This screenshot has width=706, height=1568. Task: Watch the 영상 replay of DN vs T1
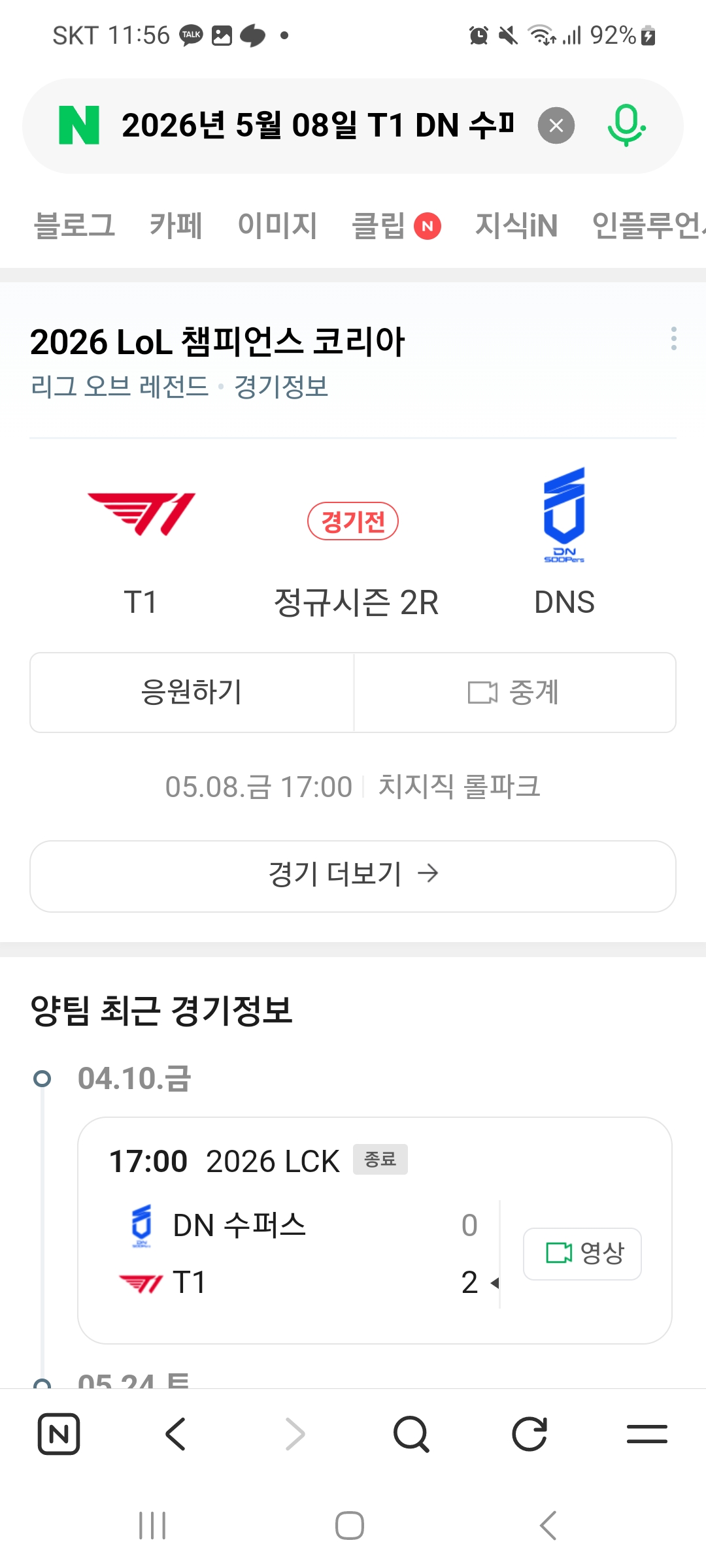pyautogui.click(x=581, y=1253)
